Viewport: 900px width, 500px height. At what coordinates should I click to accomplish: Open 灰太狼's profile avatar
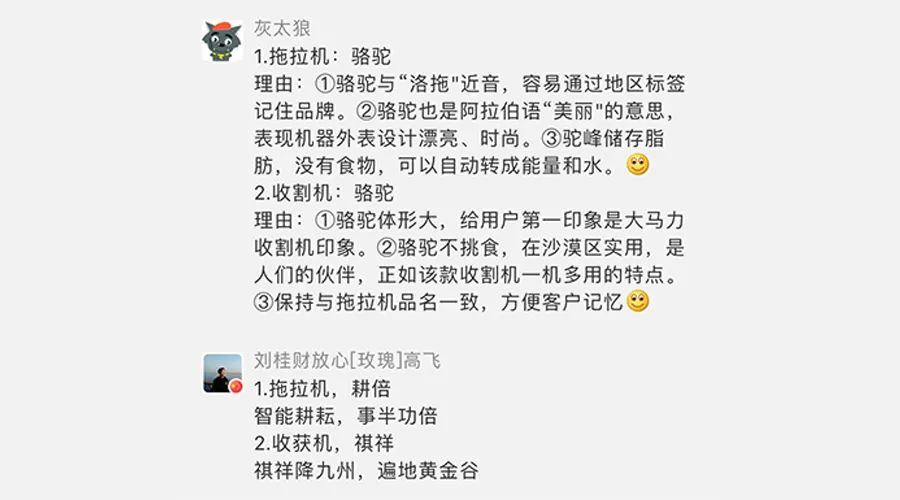[222, 39]
